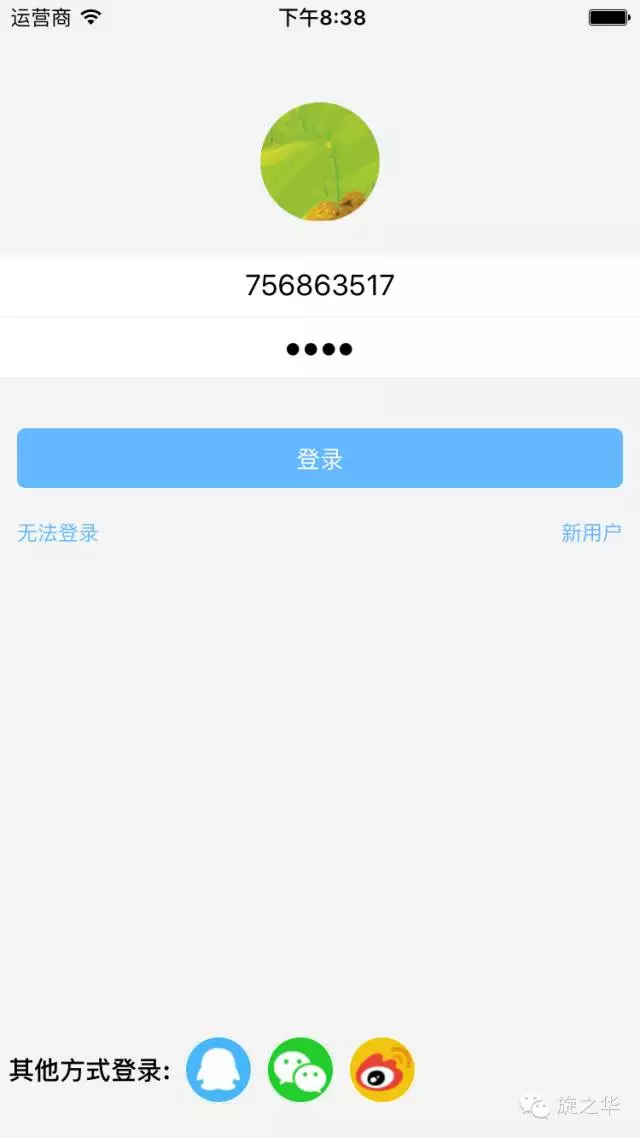
Task: Tap the round profile avatar
Action: click(x=320, y=162)
